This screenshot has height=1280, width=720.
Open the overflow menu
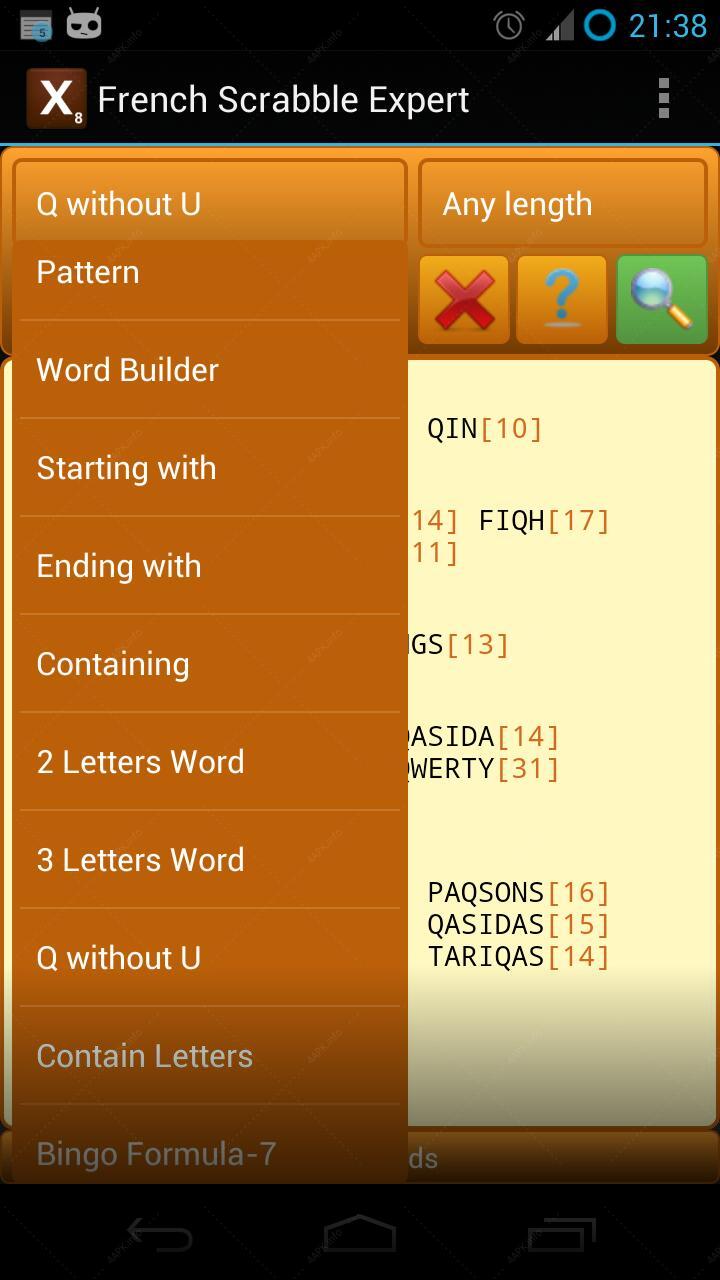[663, 99]
